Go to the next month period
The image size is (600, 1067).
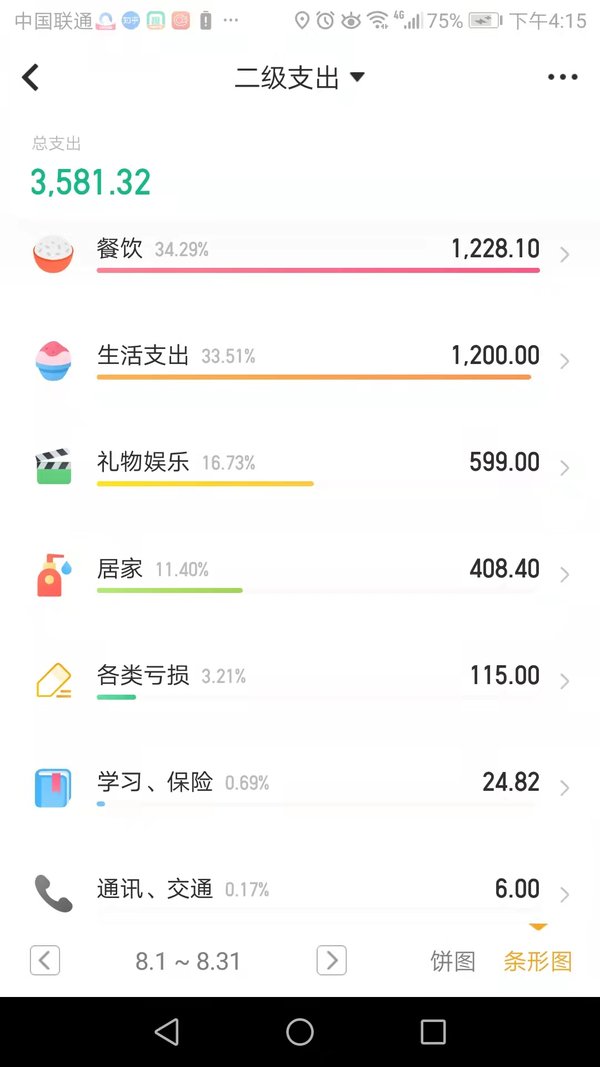coord(331,960)
